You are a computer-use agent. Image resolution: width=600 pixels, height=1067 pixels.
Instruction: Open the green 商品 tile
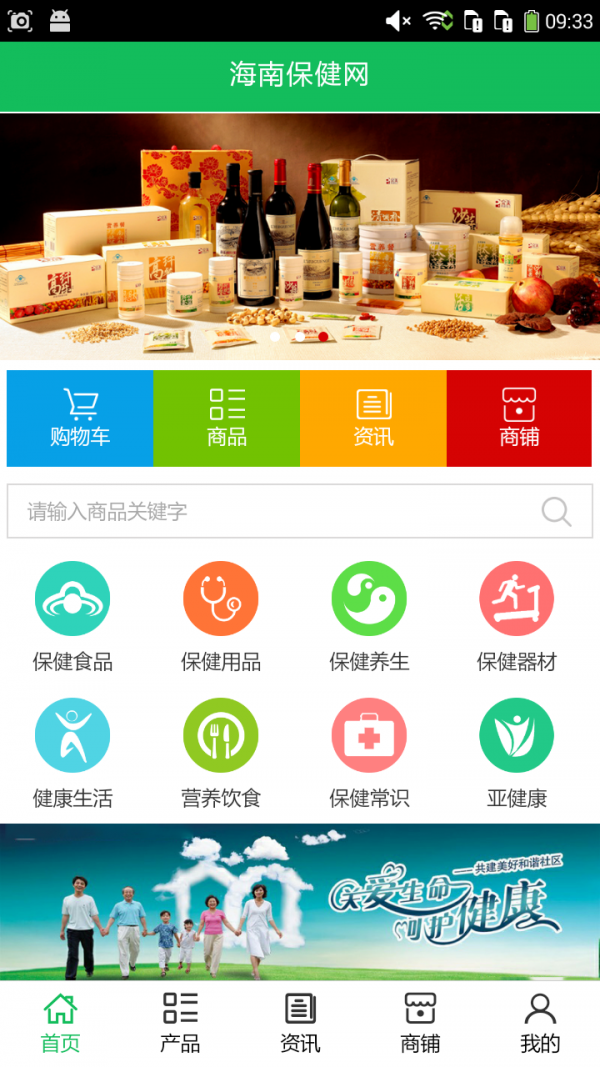click(226, 418)
